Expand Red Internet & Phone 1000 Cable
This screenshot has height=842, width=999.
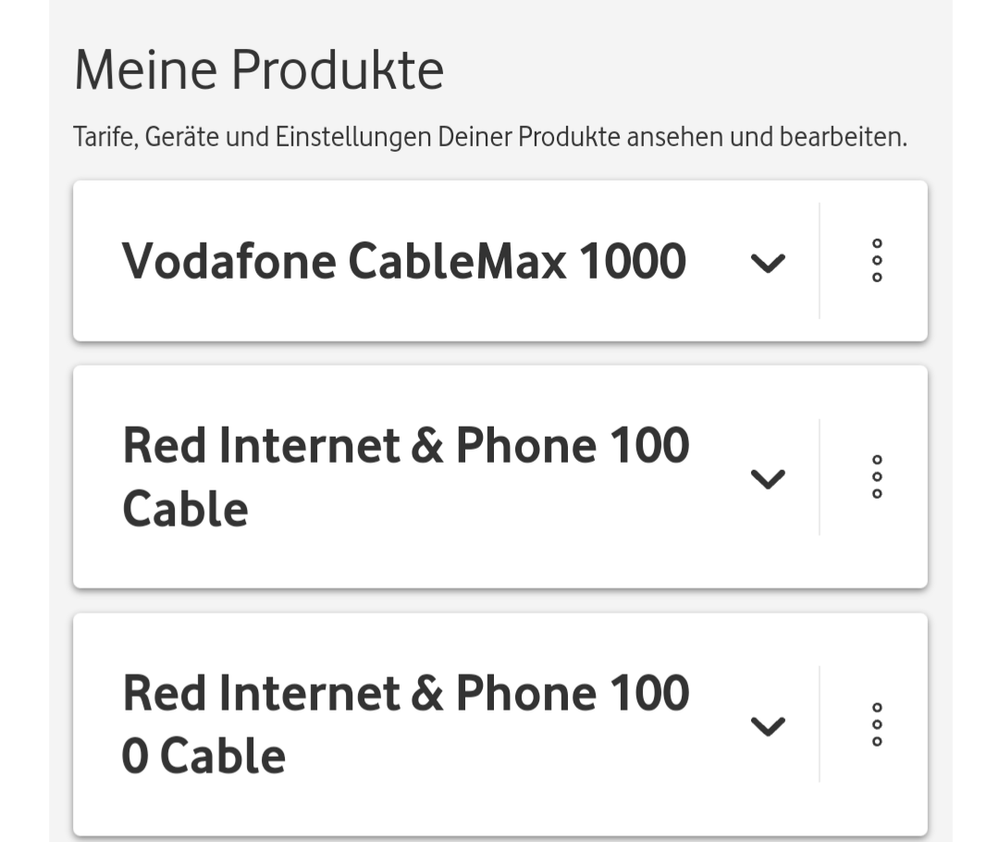coord(768,726)
